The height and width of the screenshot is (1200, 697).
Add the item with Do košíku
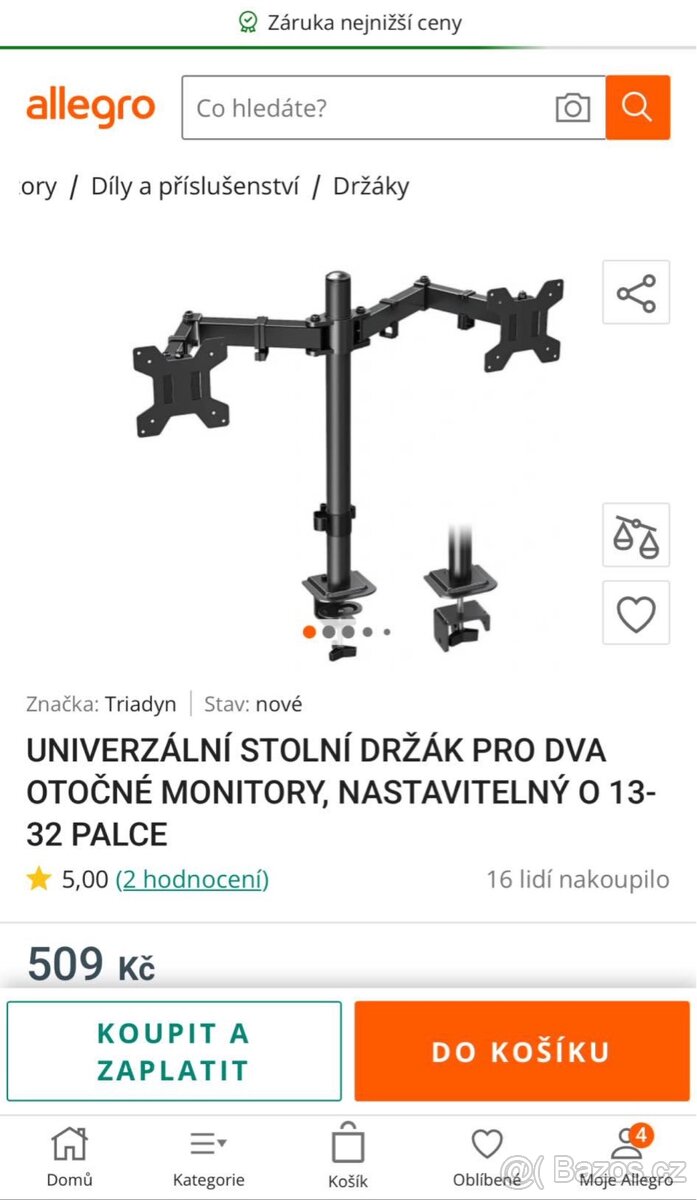[521, 1051]
